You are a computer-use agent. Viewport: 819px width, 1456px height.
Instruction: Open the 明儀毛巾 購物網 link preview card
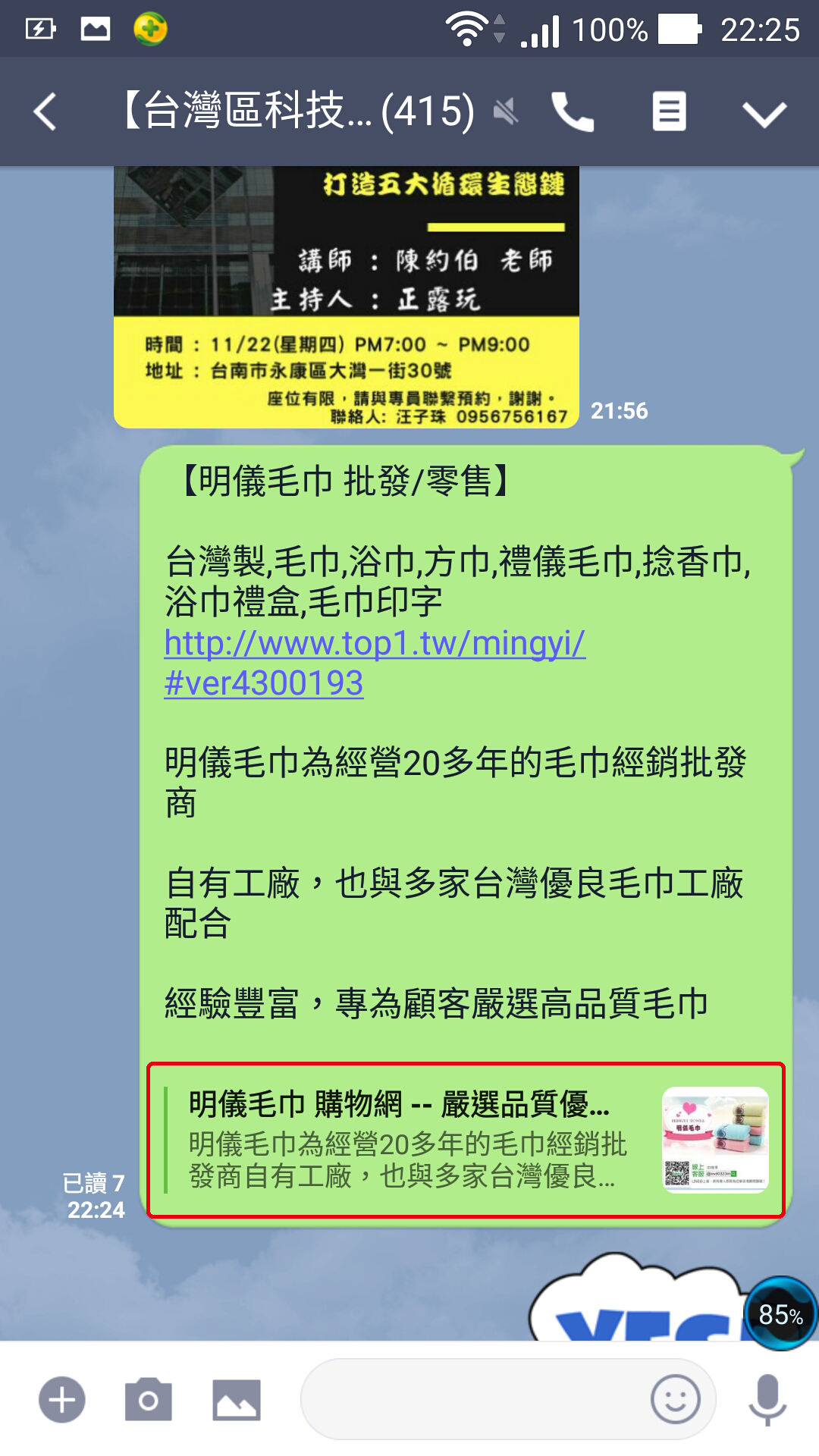(x=466, y=1140)
